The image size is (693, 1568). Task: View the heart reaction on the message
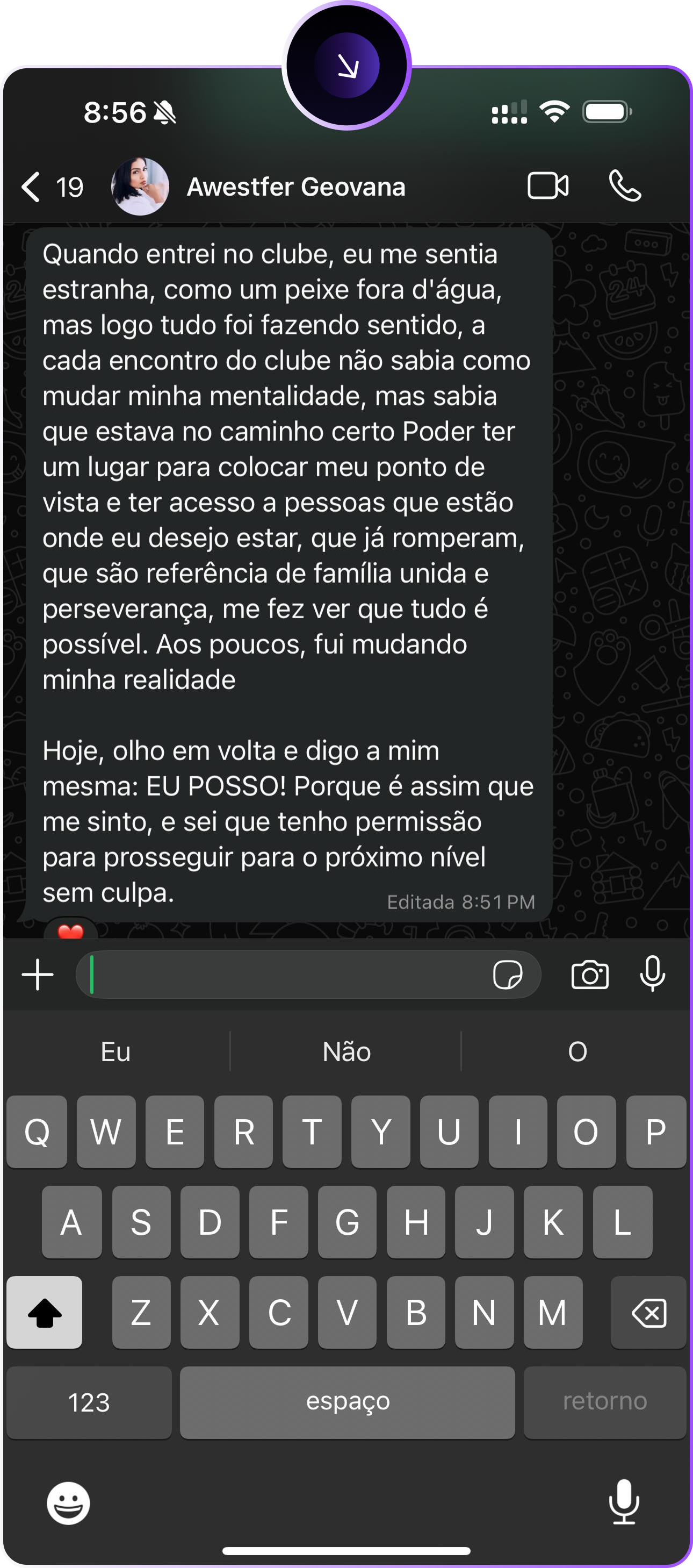[x=70, y=929]
